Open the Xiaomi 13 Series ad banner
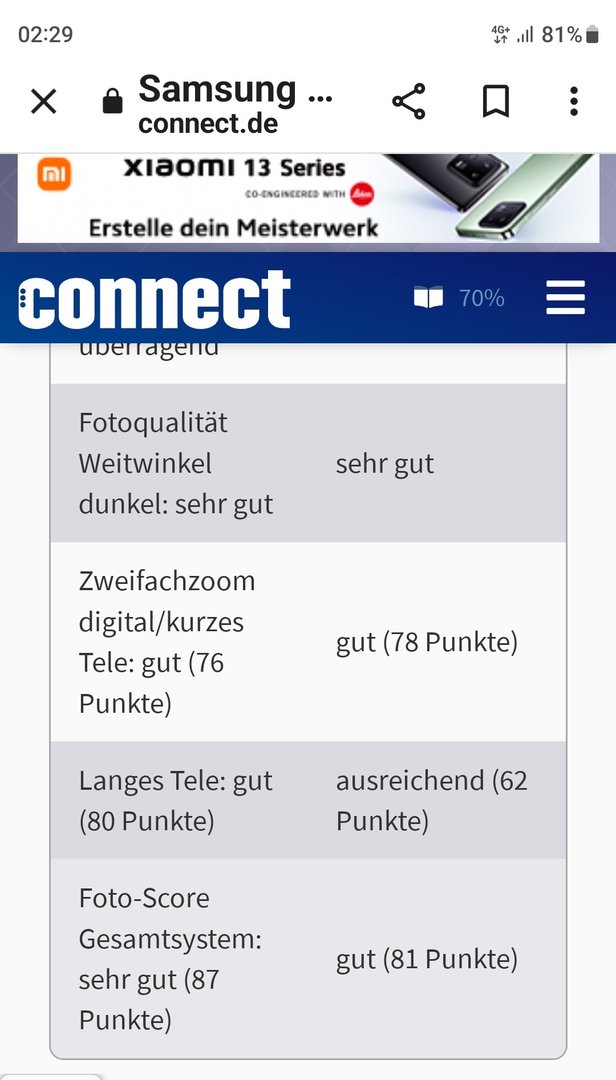Image resolution: width=616 pixels, height=1080 pixels. tap(308, 198)
